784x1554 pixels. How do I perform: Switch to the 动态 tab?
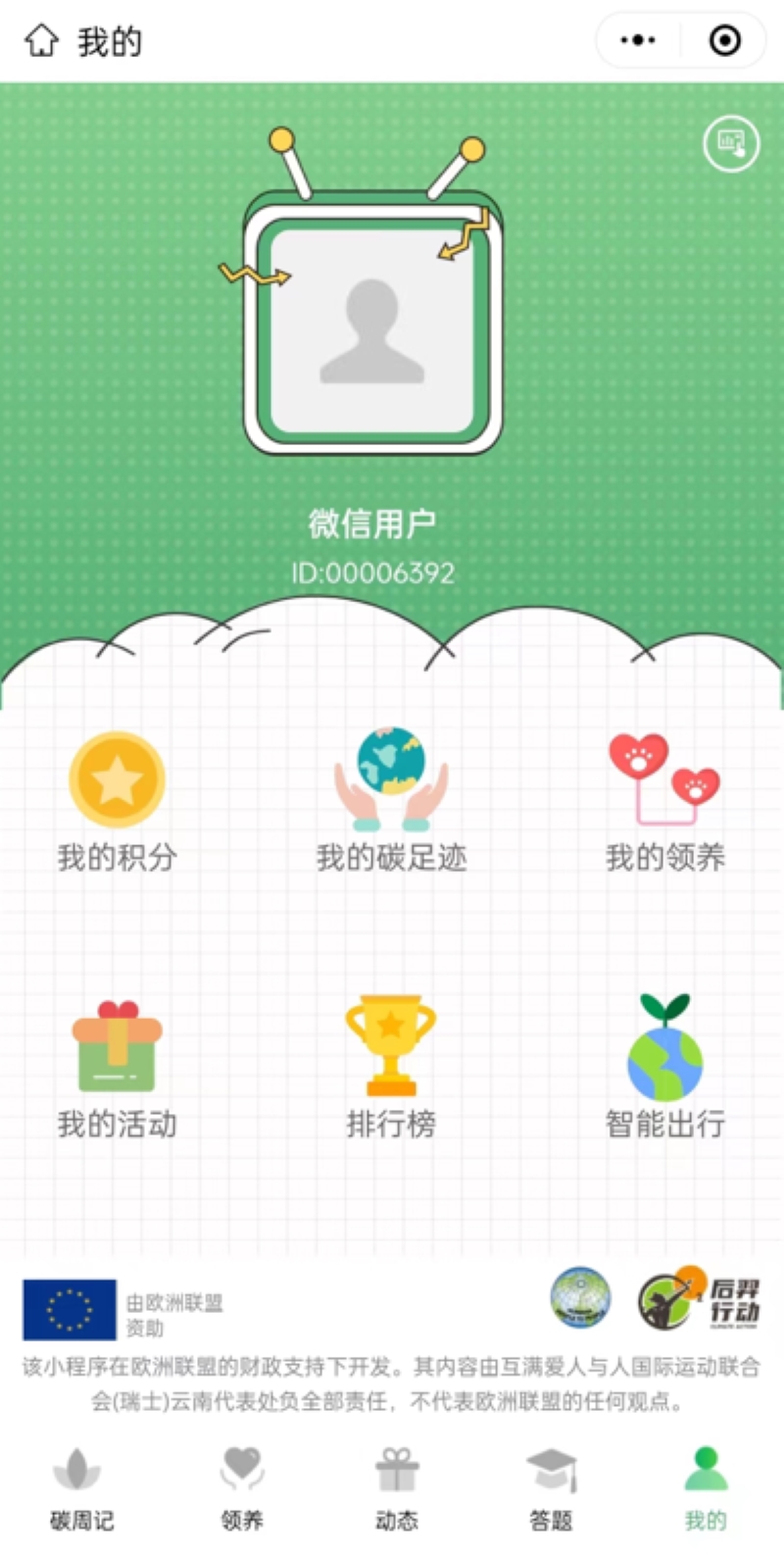coord(397,1490)
